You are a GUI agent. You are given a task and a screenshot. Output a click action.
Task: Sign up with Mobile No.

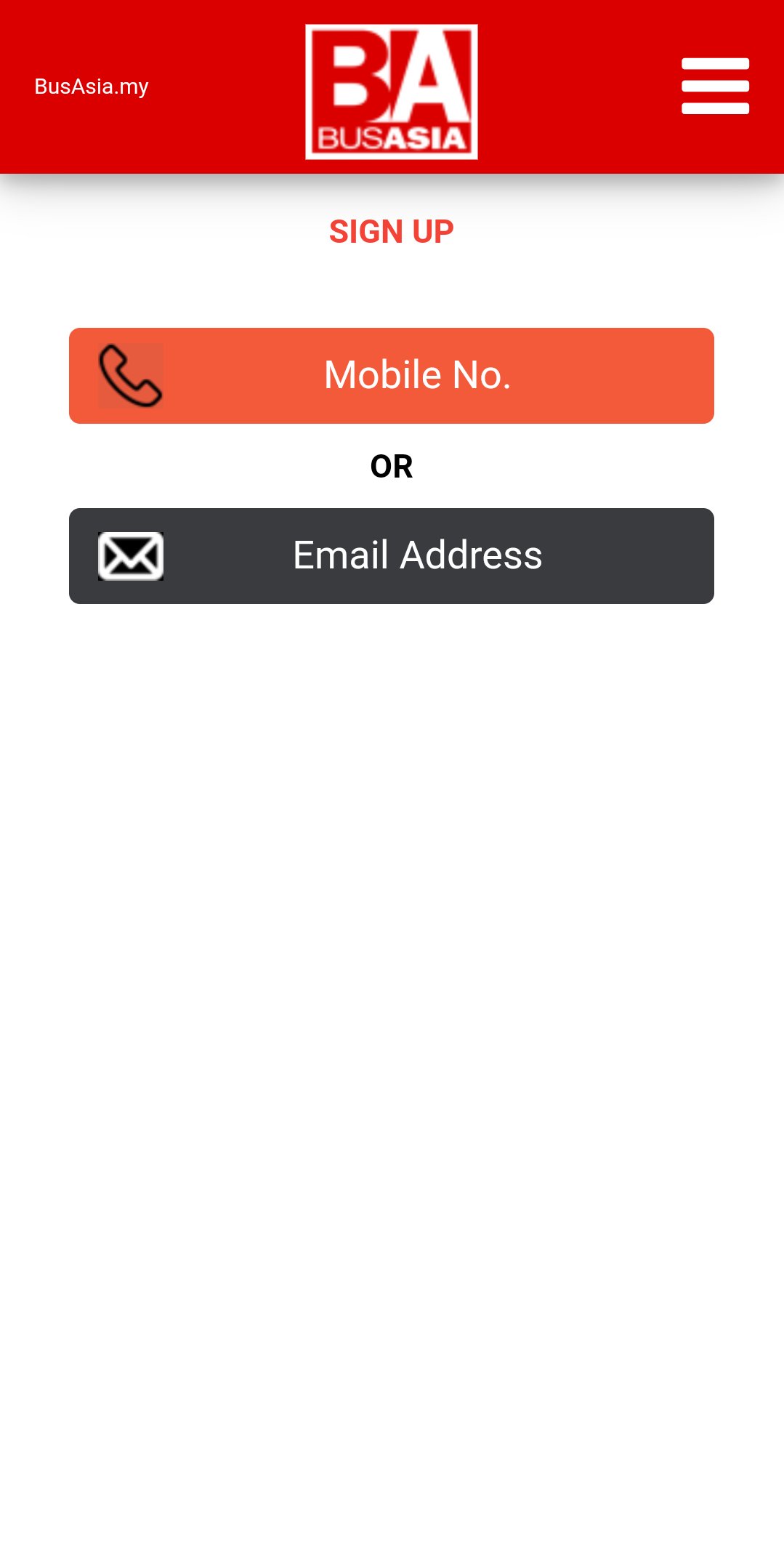pyautogui.click(x=392, y=375)
